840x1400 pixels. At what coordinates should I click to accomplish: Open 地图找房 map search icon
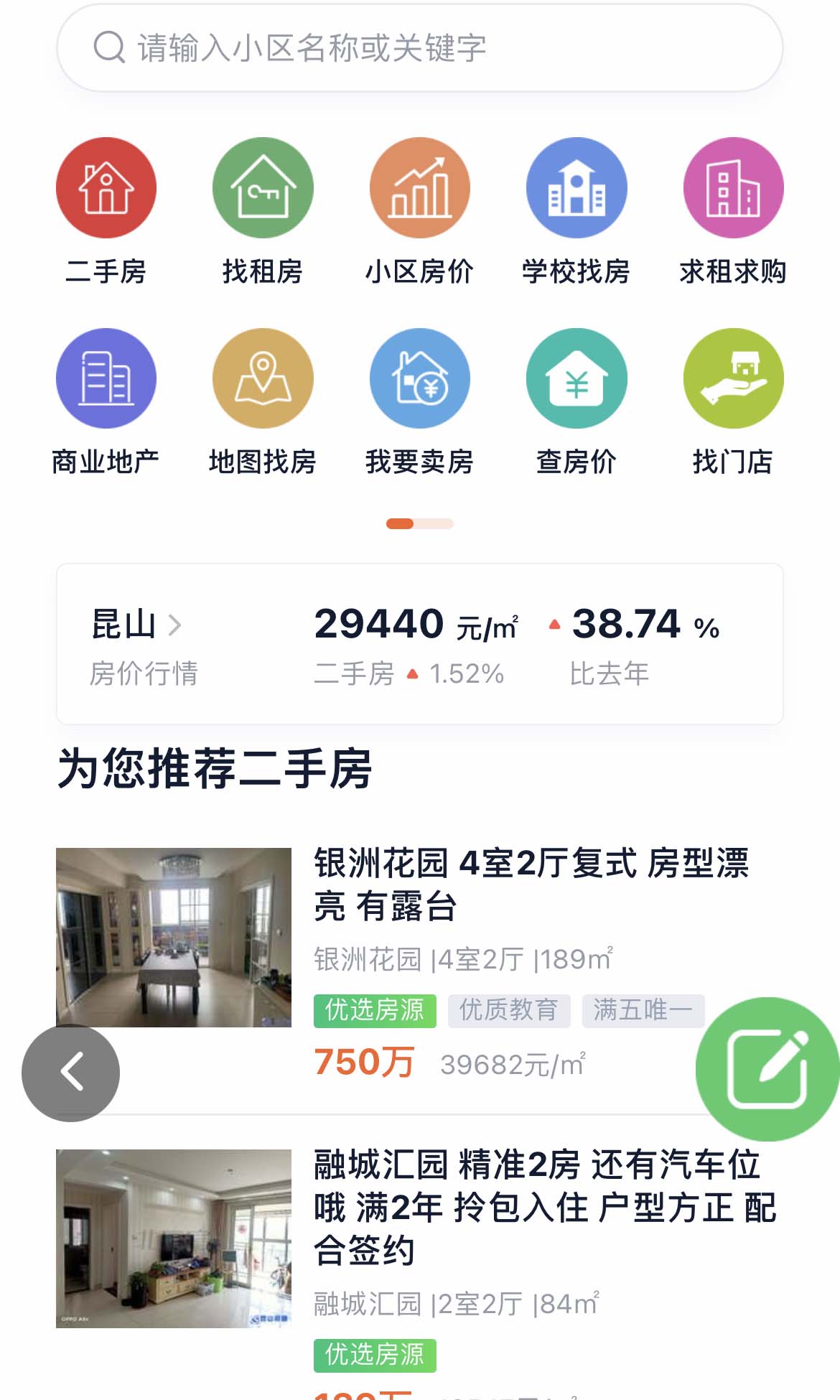(262, 378)
